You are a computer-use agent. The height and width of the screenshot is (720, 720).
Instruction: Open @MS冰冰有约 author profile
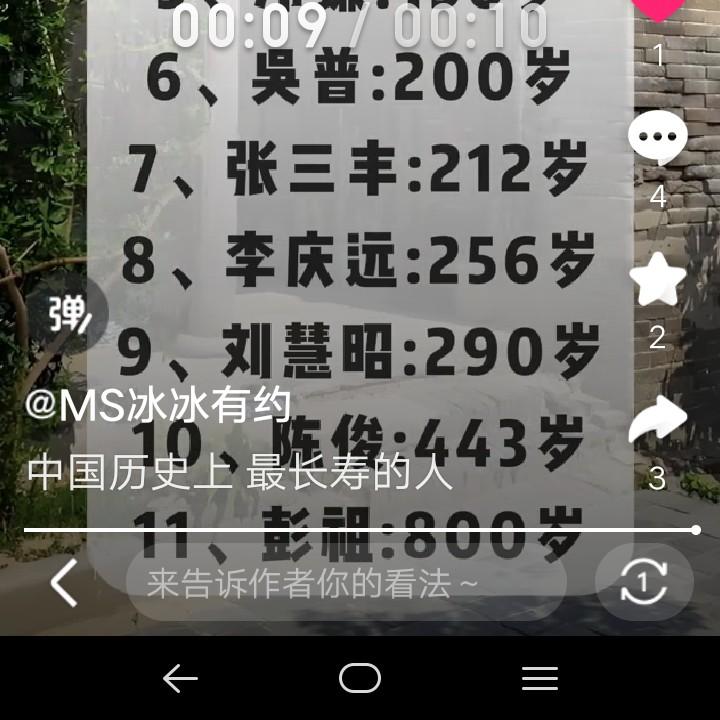[158, 406]
